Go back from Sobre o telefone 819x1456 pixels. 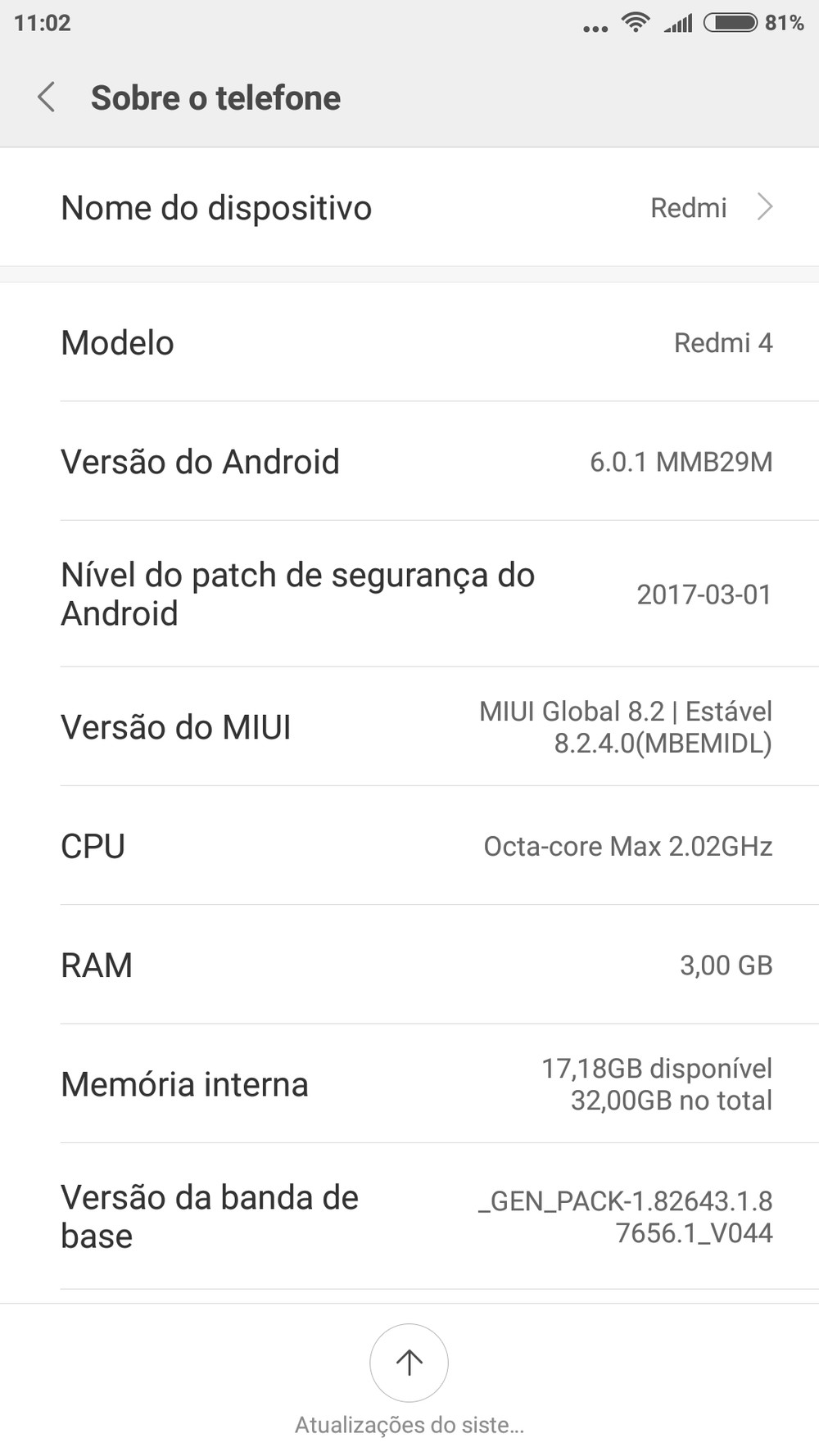pyautogui.click(x=47, y=97)
